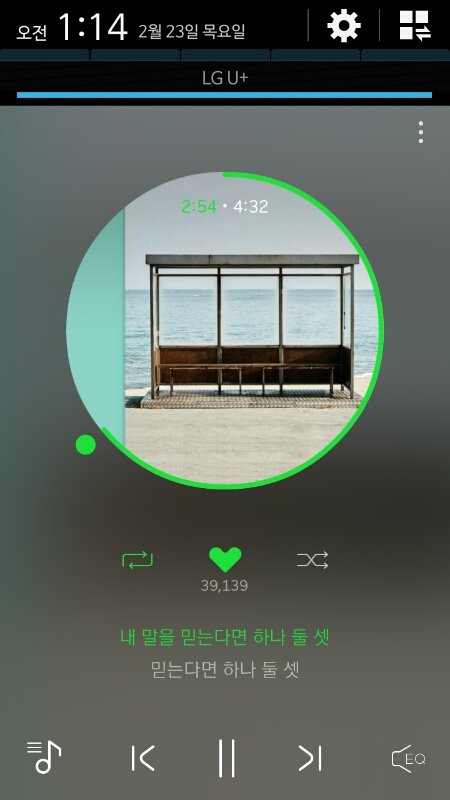Enable shuffle playback
450x800 pixels.
click(312, 560)
